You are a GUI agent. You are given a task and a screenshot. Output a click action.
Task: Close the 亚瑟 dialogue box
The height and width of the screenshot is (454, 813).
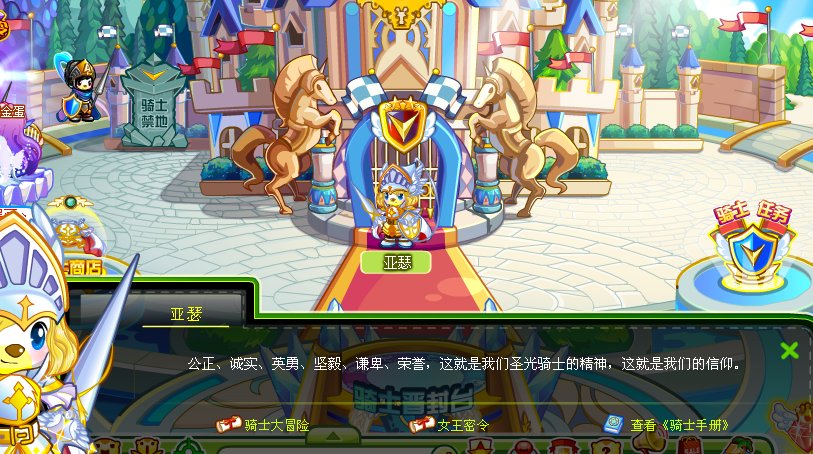pyautogui.click(x=789, y=350)
